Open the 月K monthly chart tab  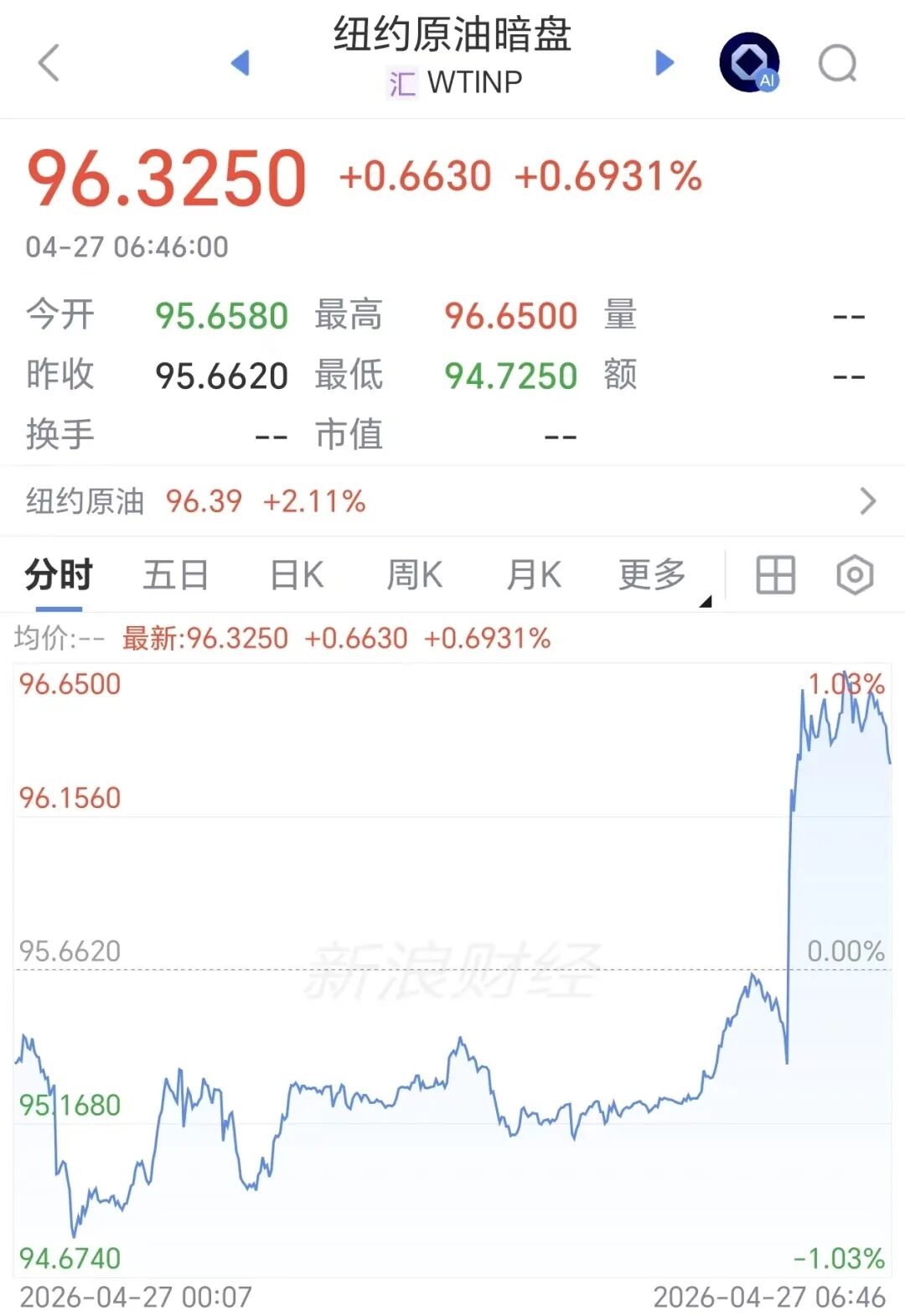tap(534, 574)
